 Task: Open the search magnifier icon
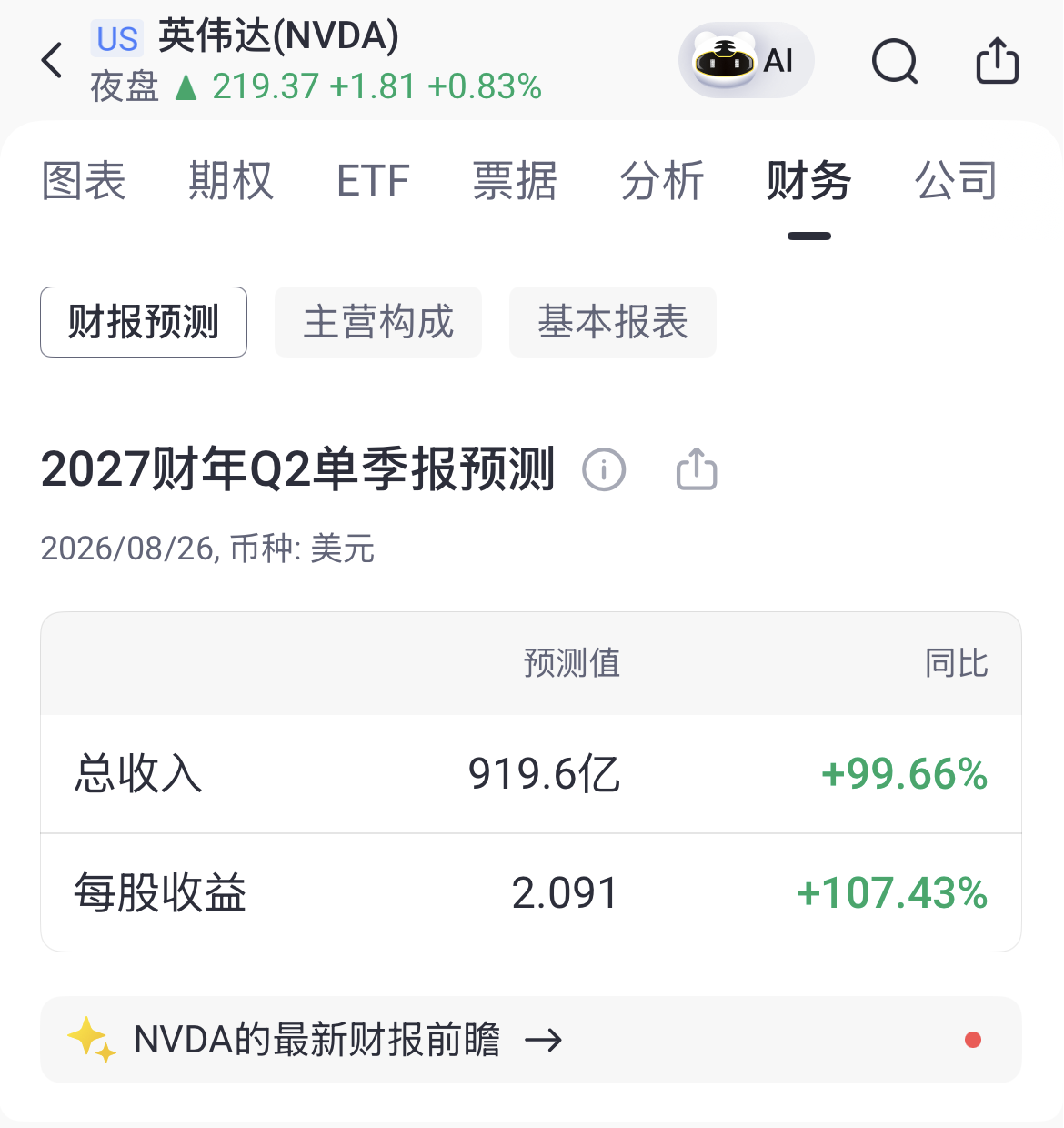895,62
